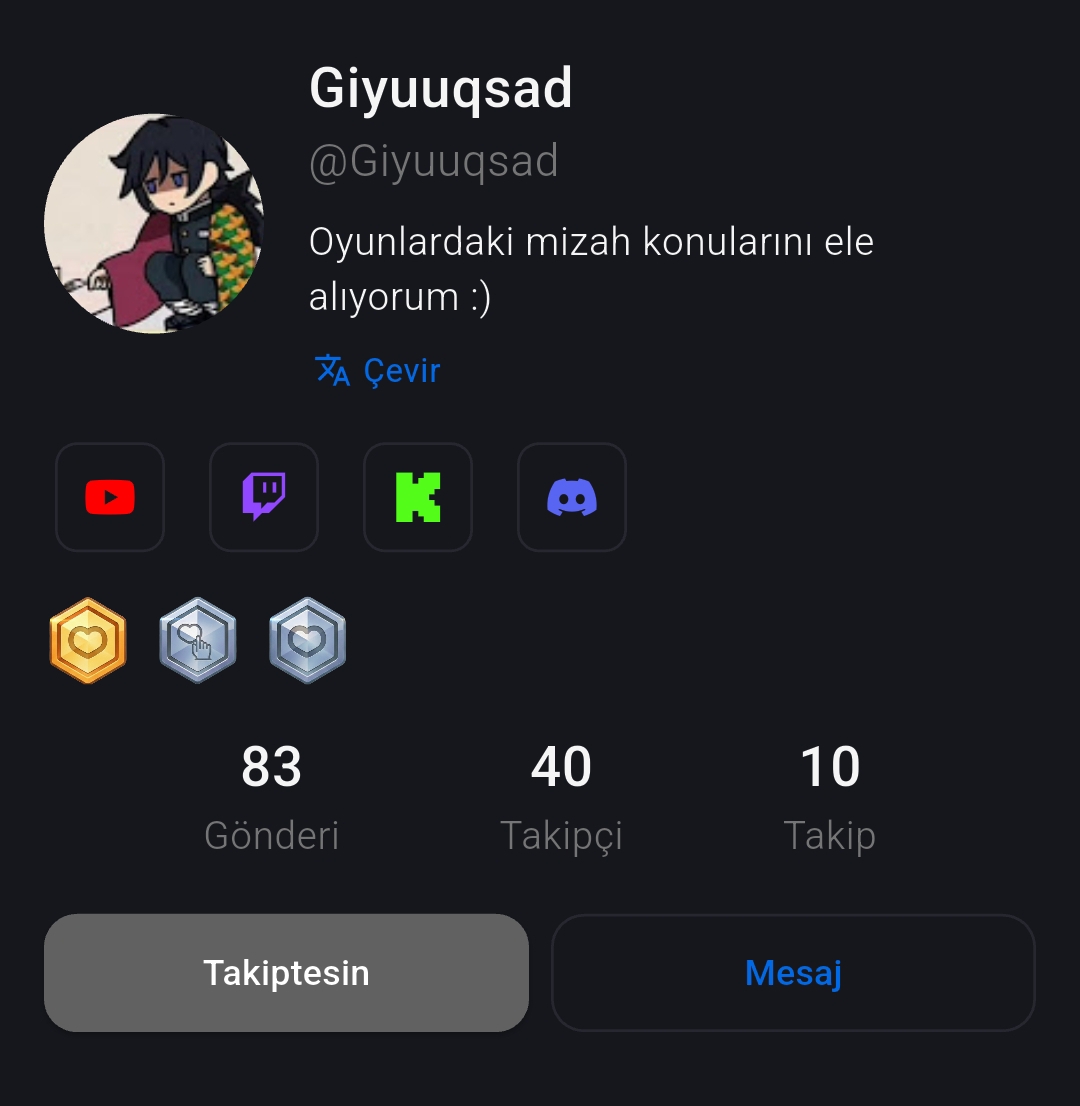Open the gold heart badge
Screen dimensions: 1080x1106
tap(88, 641)
